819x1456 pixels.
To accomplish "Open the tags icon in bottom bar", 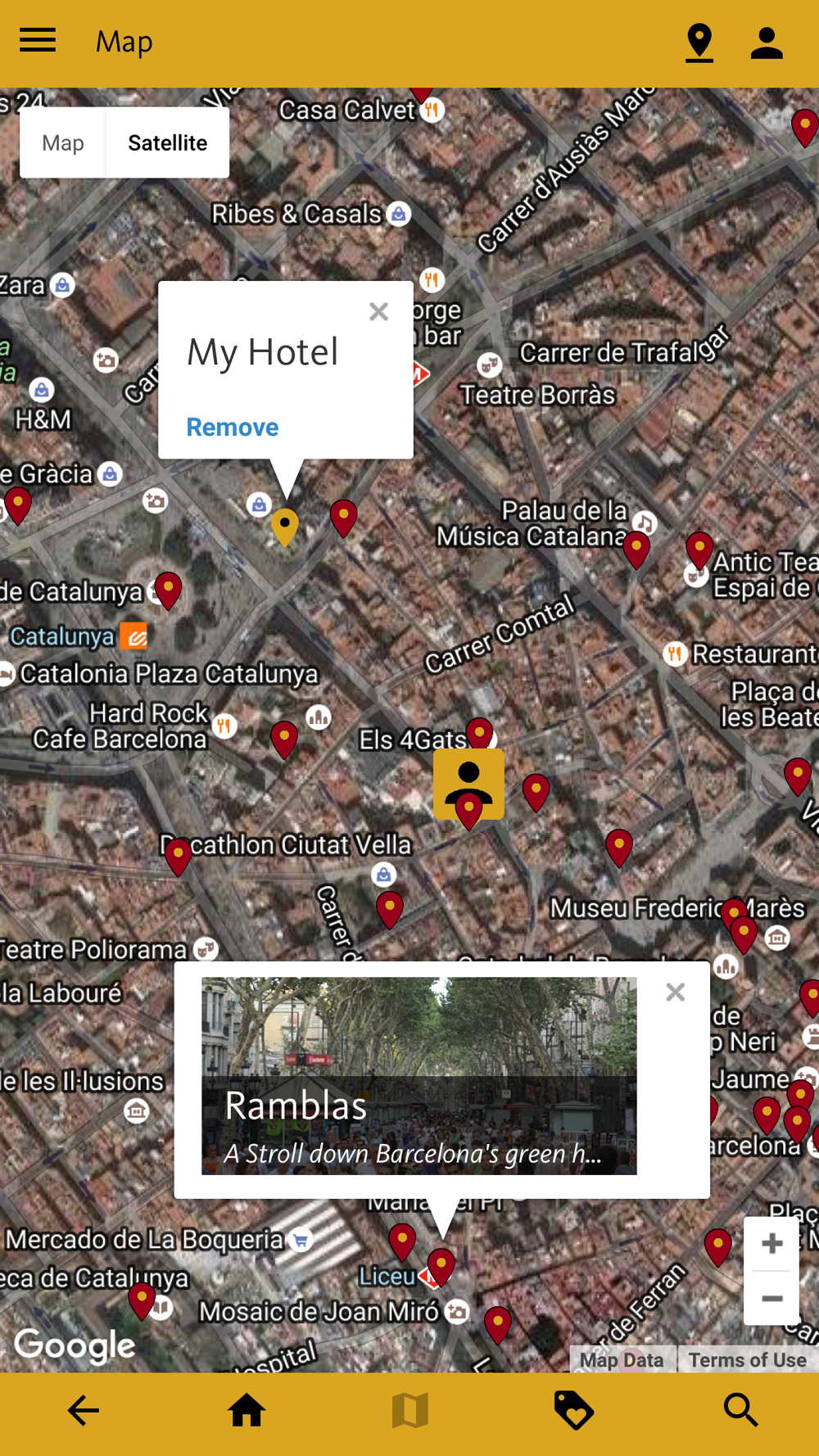I will [x=573, y=1410].
